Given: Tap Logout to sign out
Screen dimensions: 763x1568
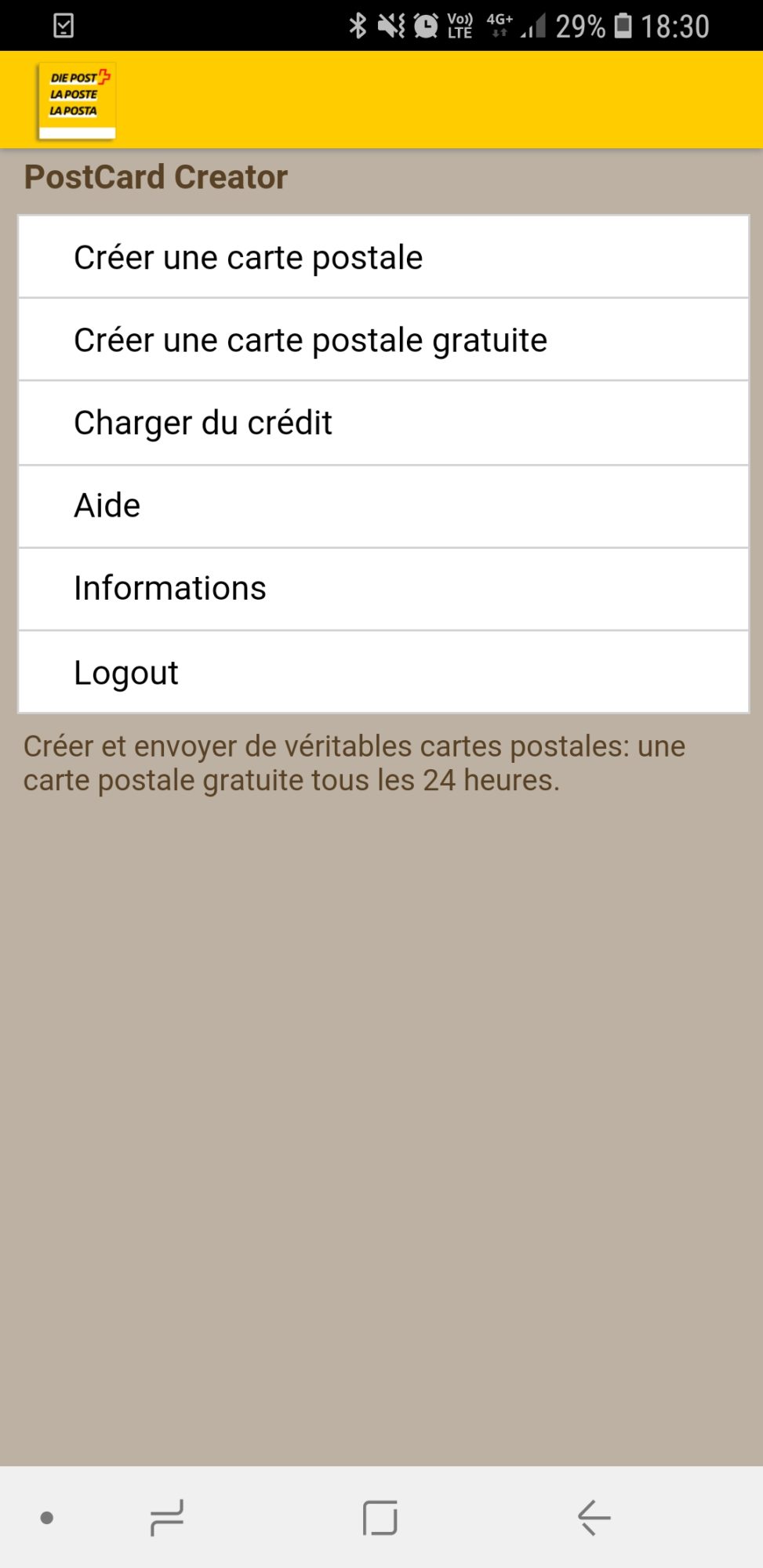Looking at the screenshot, I should (383, 673).
